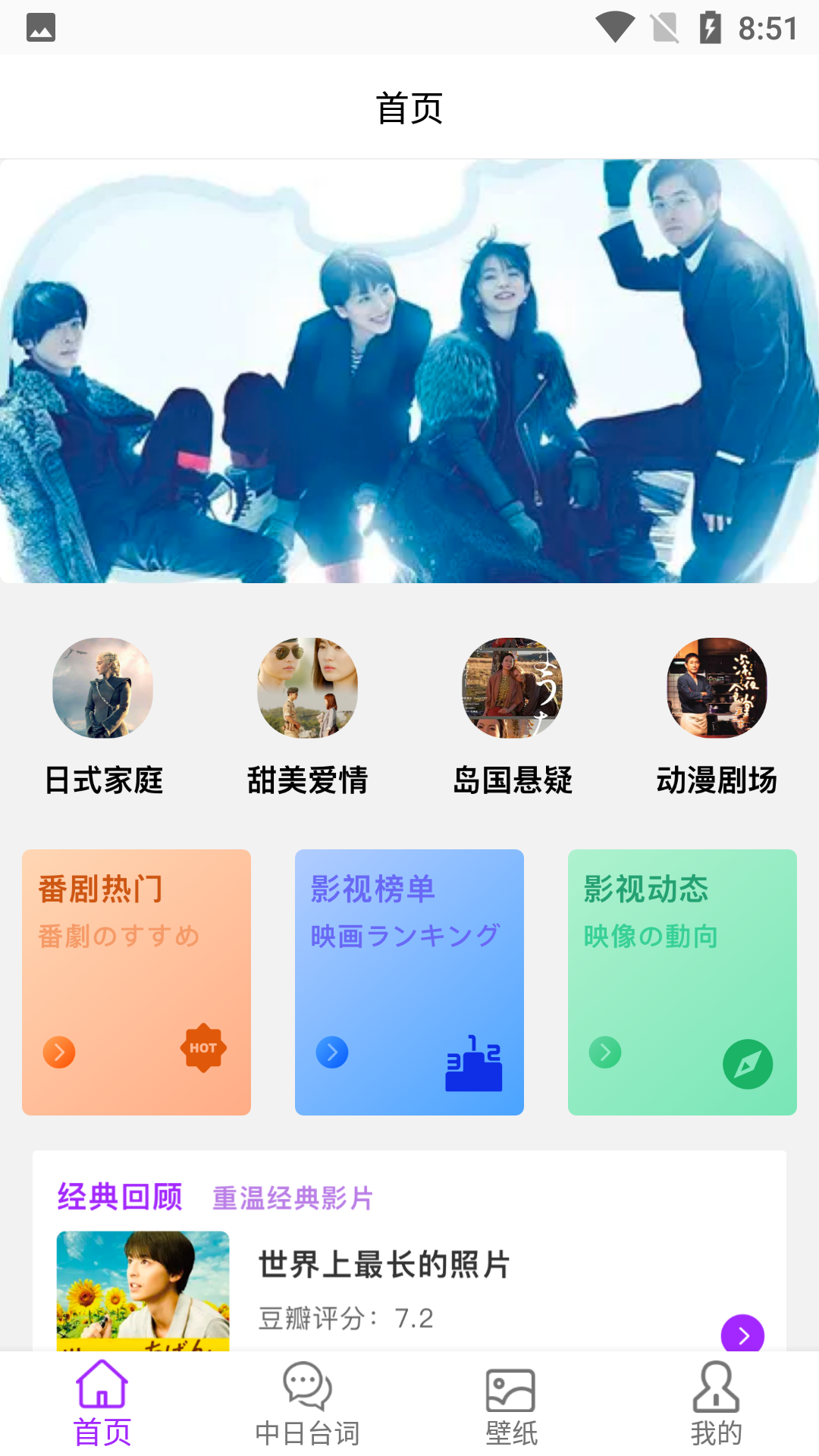The height and width of the screenshot is (1456, 819).
Task: Expand 番剧热门 with its orange arrow button
Action: click(59, 1053)
